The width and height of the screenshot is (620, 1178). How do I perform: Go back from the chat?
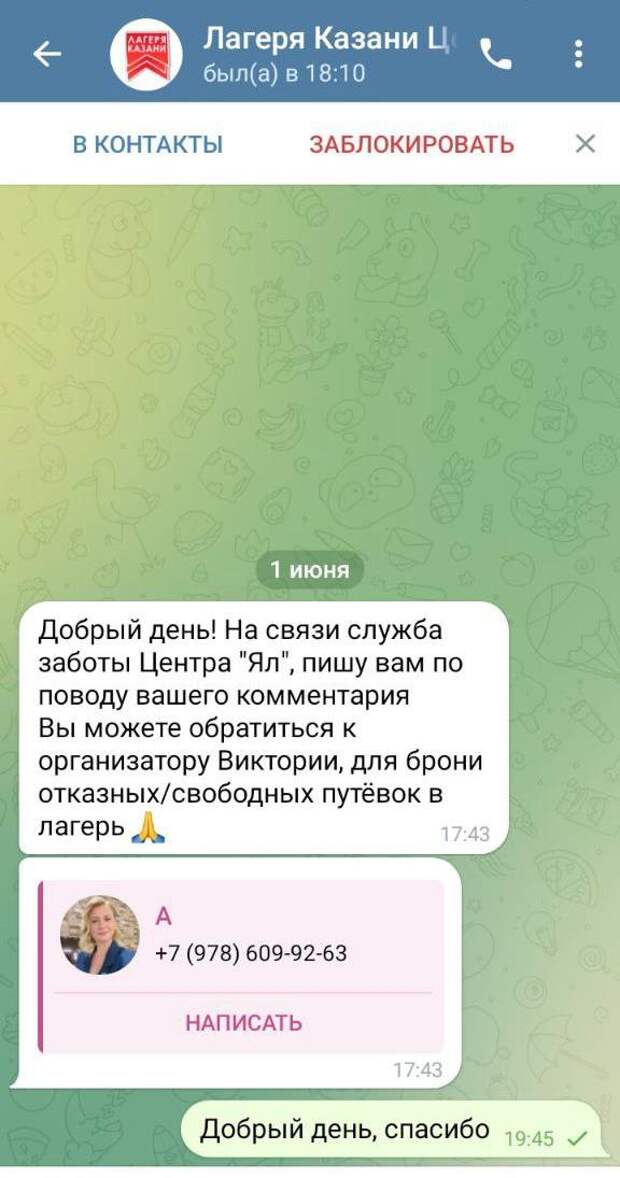[x=47, y=54]
